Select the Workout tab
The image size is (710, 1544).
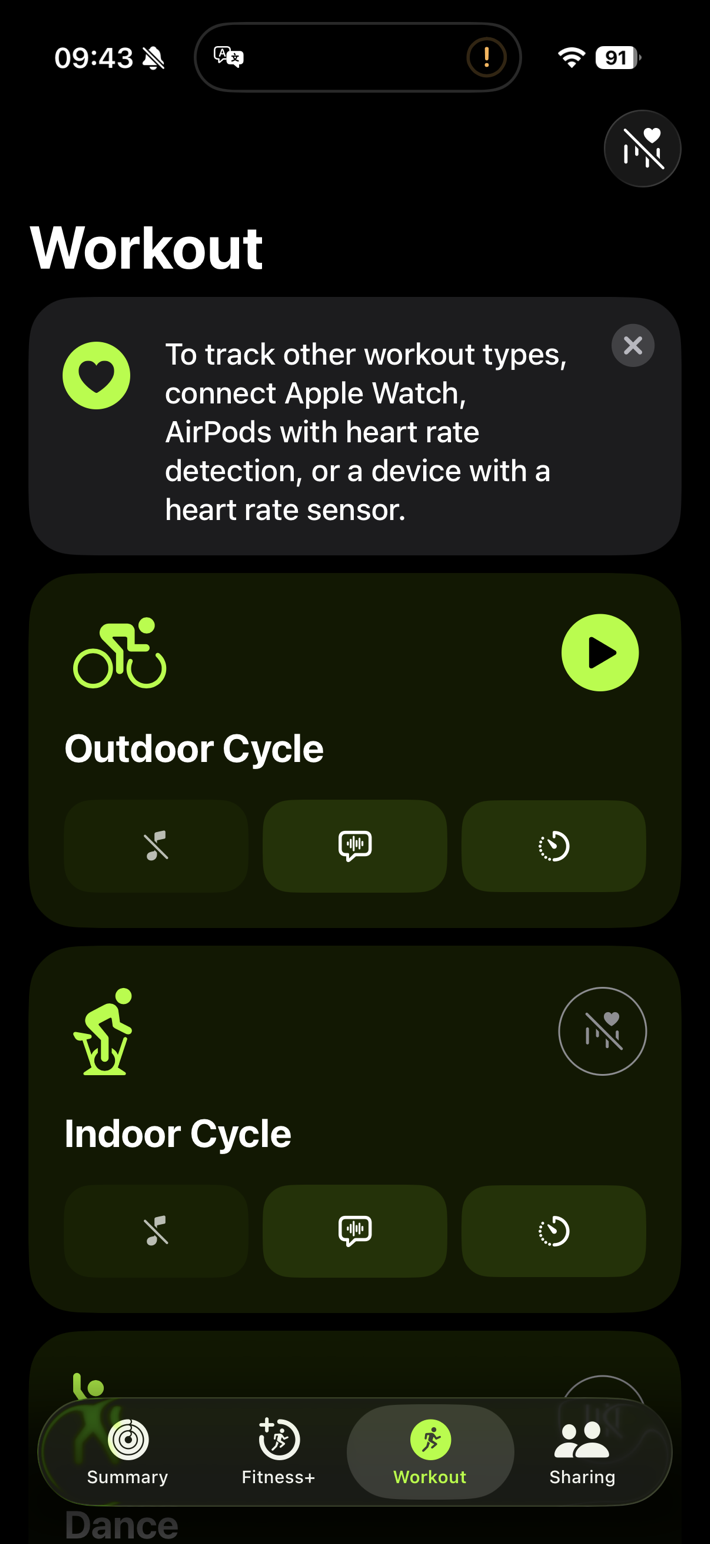(430, 1452)
